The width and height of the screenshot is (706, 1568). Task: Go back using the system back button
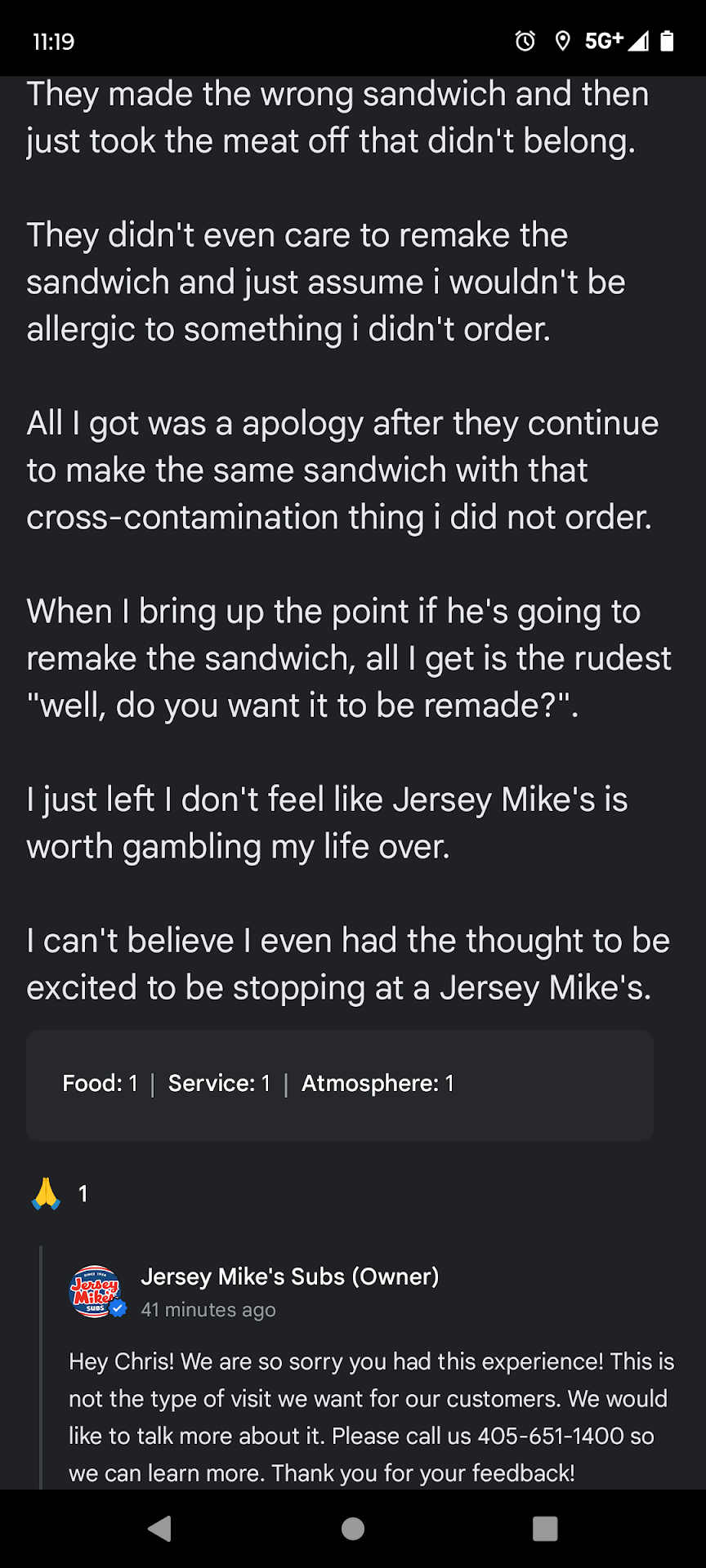tap(160, 1528)
